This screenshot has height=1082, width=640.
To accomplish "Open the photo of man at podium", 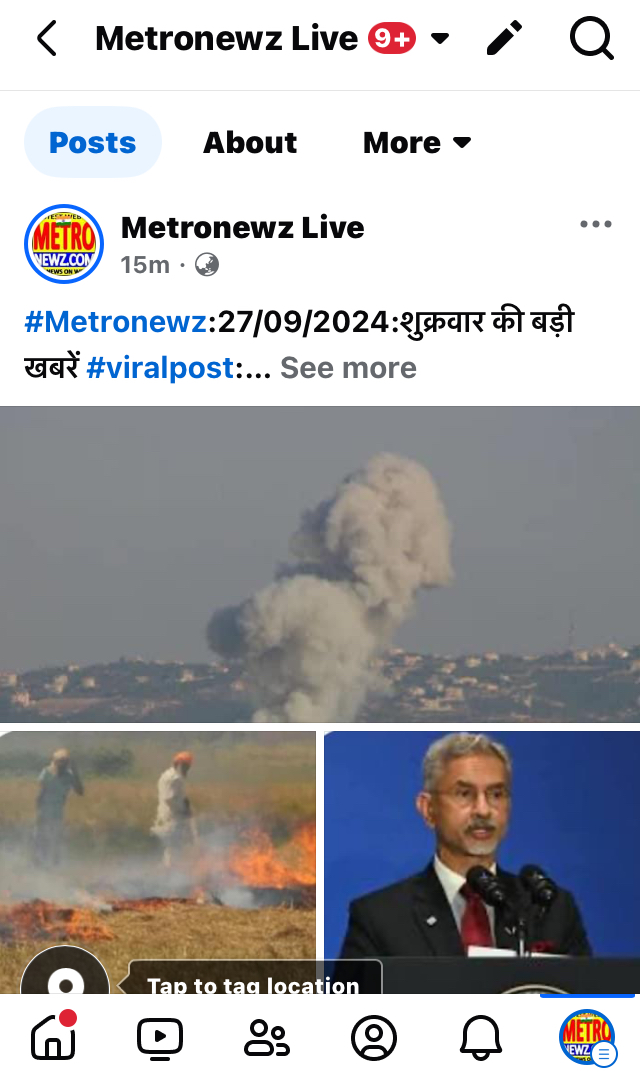I will 482,862.
